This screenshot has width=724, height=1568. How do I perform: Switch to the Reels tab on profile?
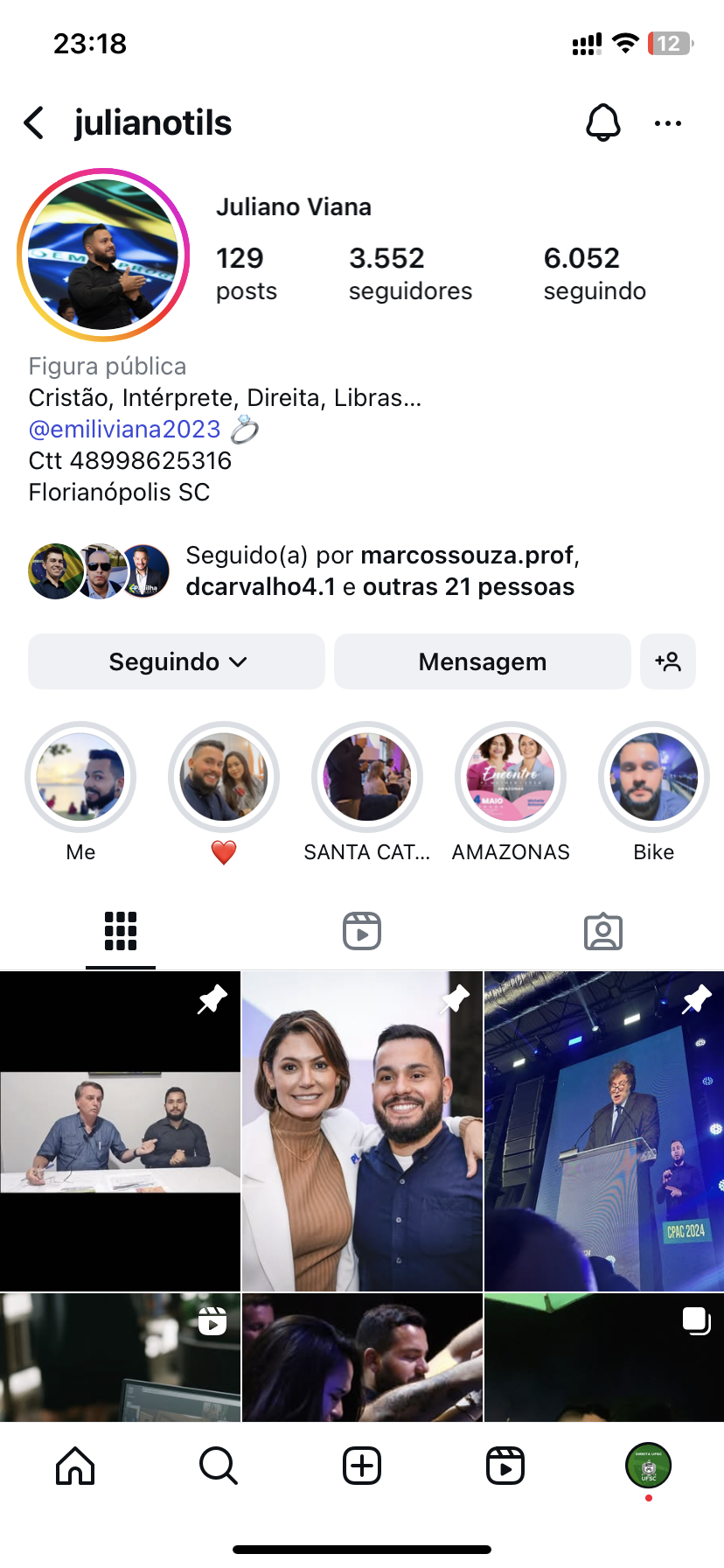(362, 931)
